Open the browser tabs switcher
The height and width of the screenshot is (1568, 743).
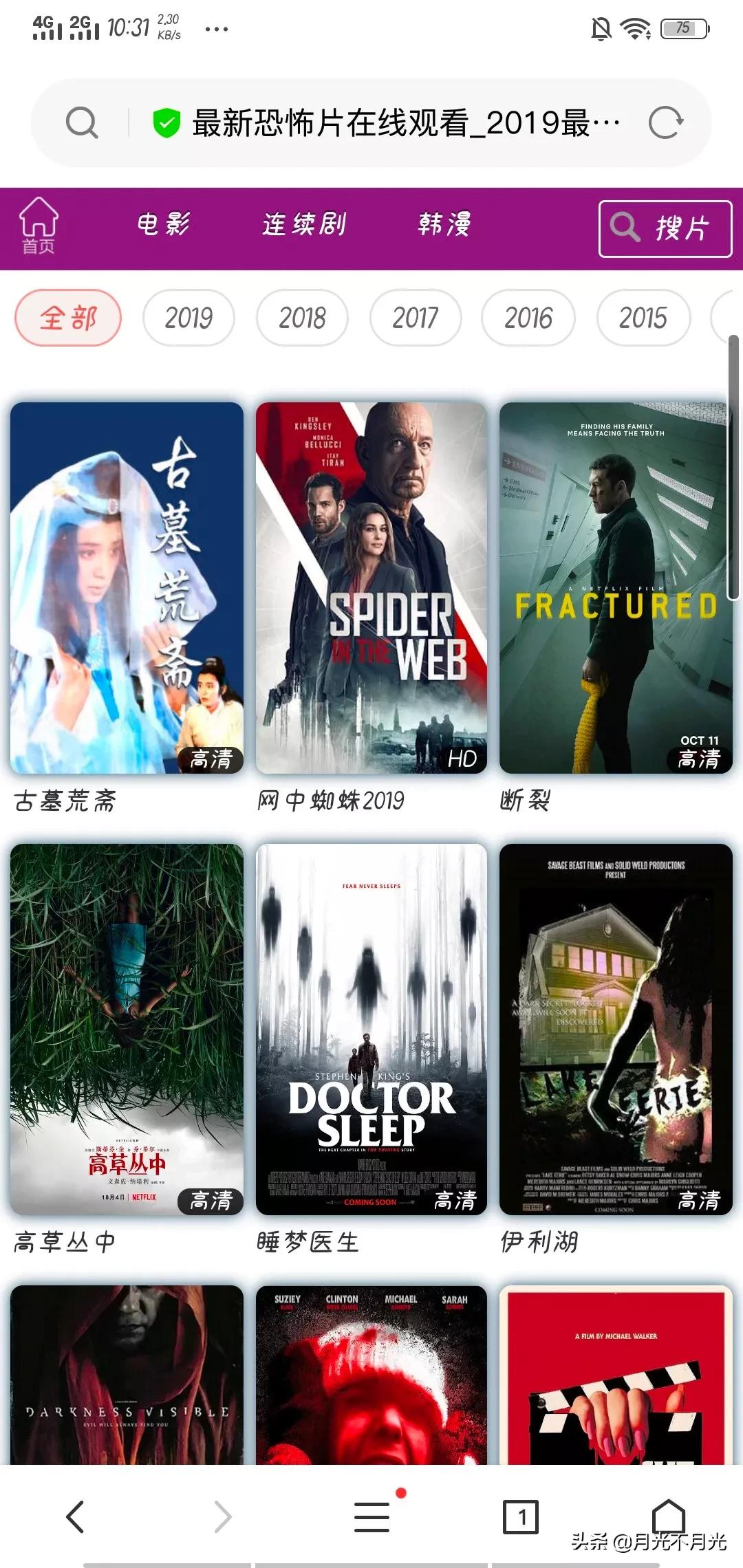[x=521, y=1516]
